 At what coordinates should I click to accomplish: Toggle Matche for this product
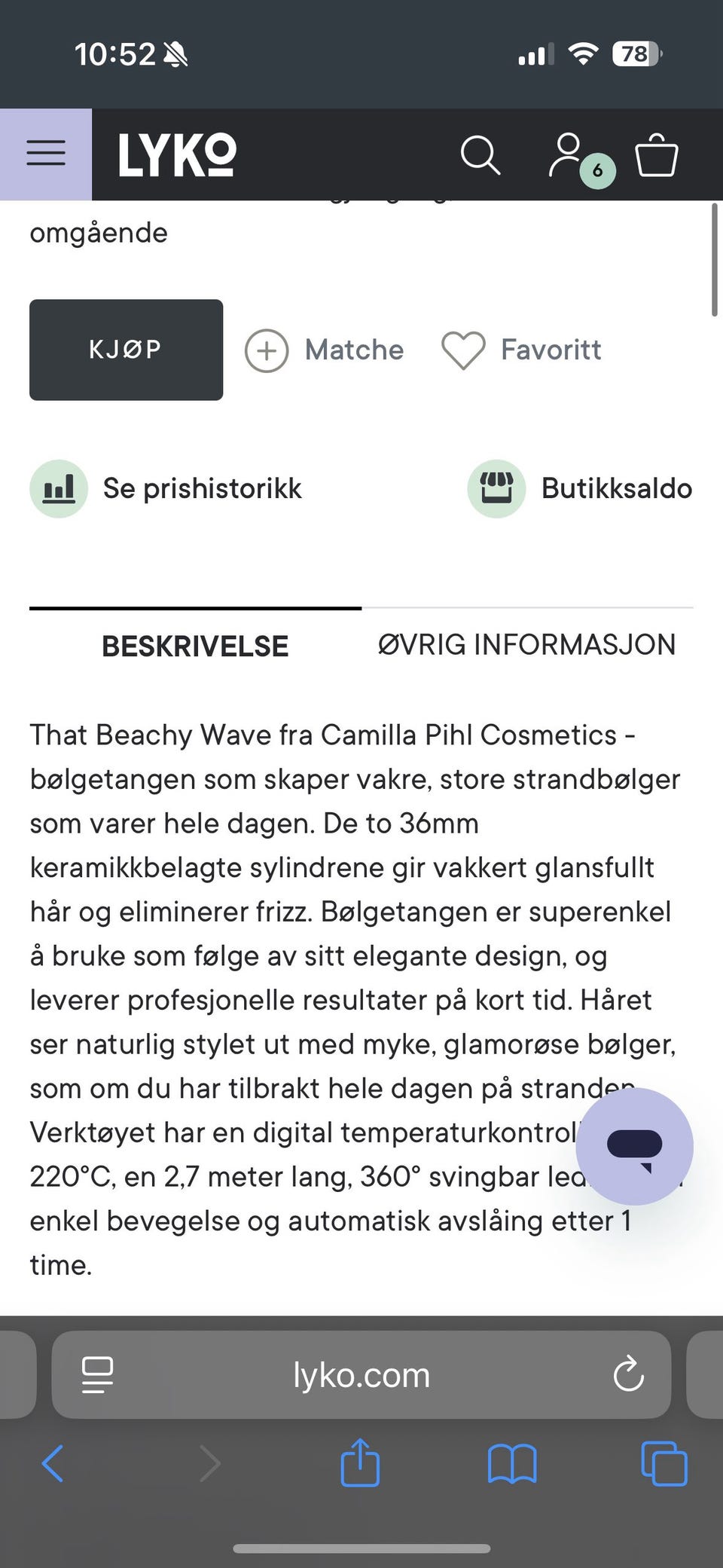(325, 350)
